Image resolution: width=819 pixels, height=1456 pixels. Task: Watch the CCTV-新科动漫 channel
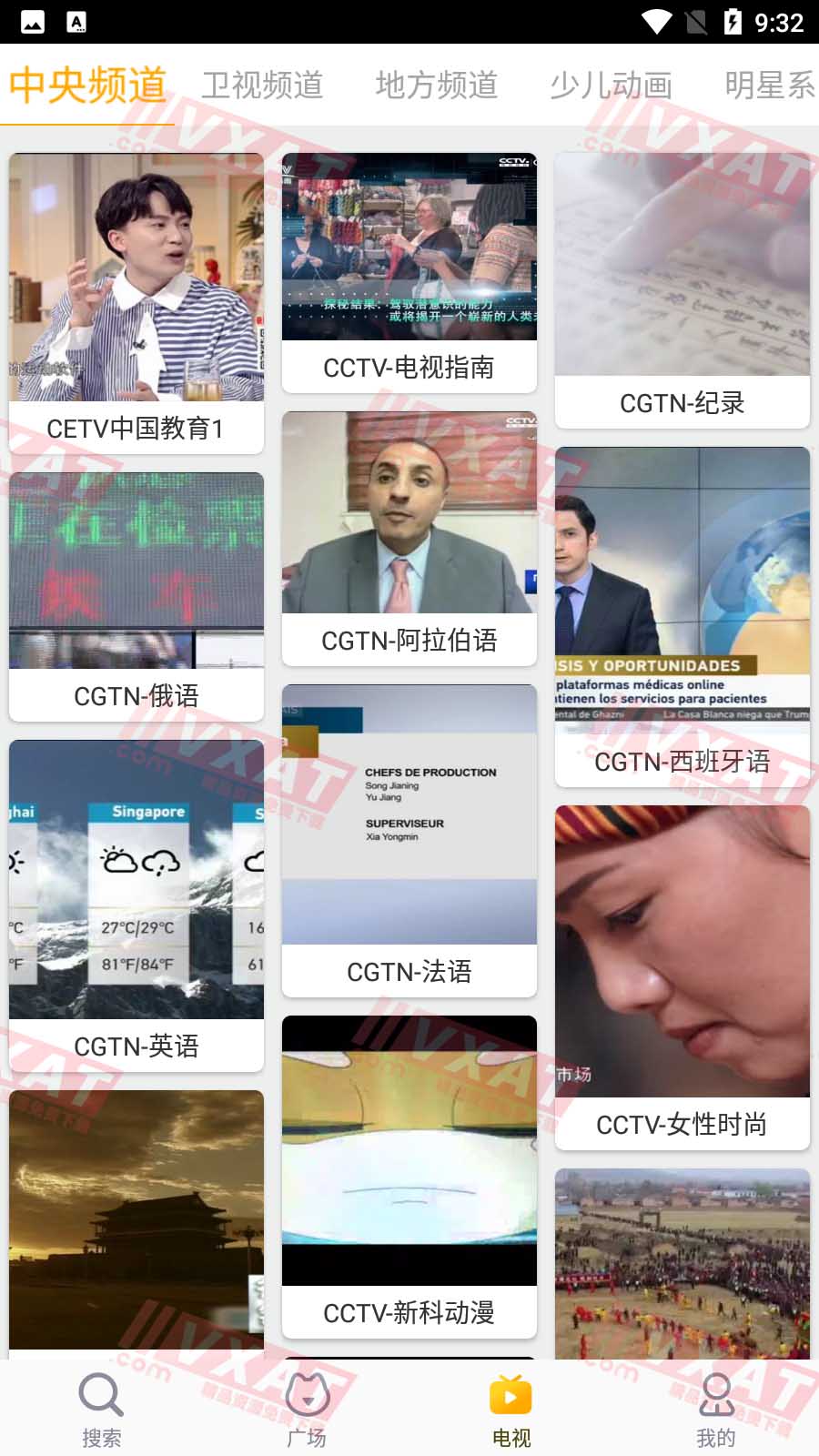409,1175
